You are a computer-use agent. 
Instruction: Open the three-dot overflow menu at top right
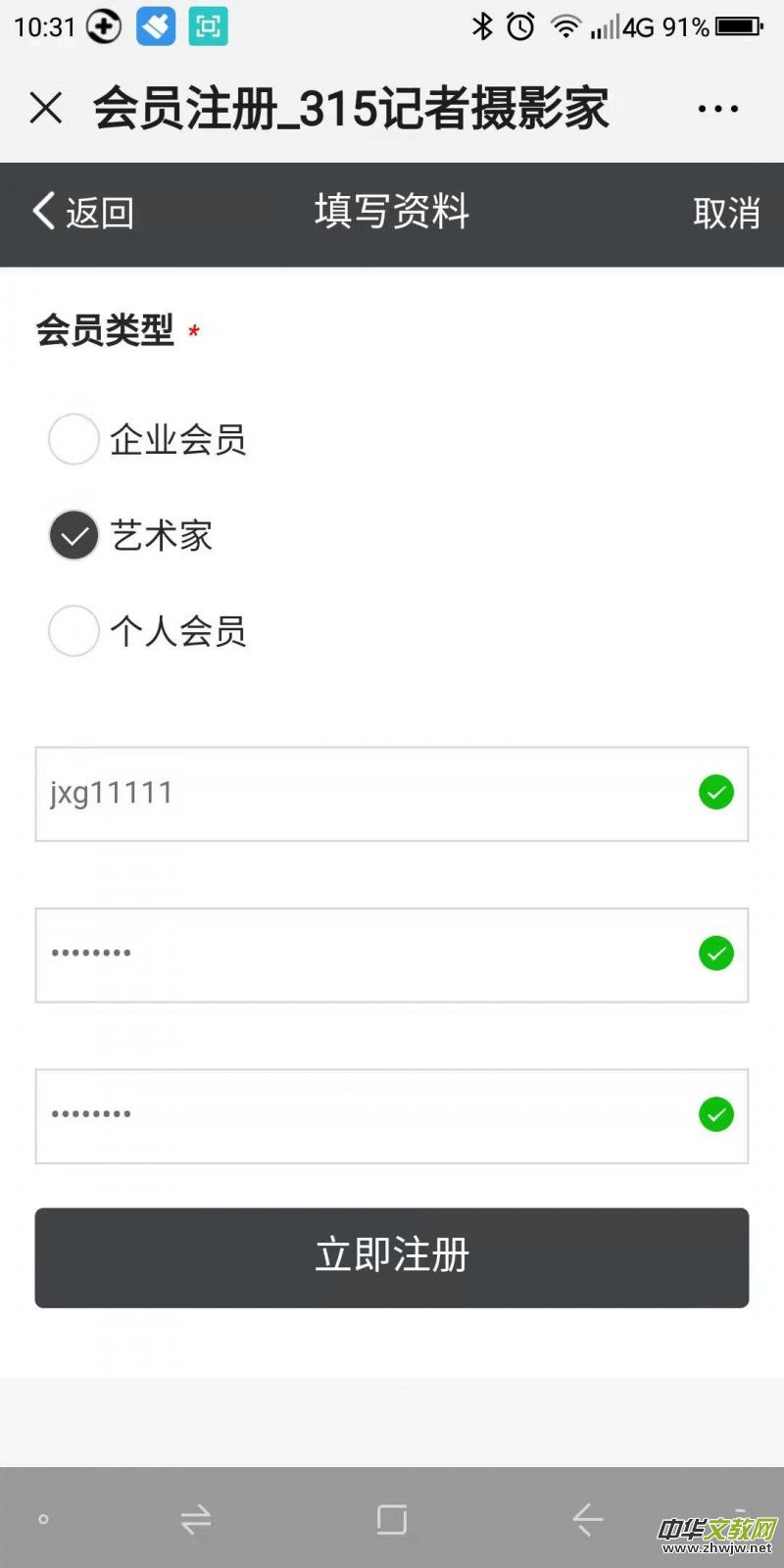point(718,108)
